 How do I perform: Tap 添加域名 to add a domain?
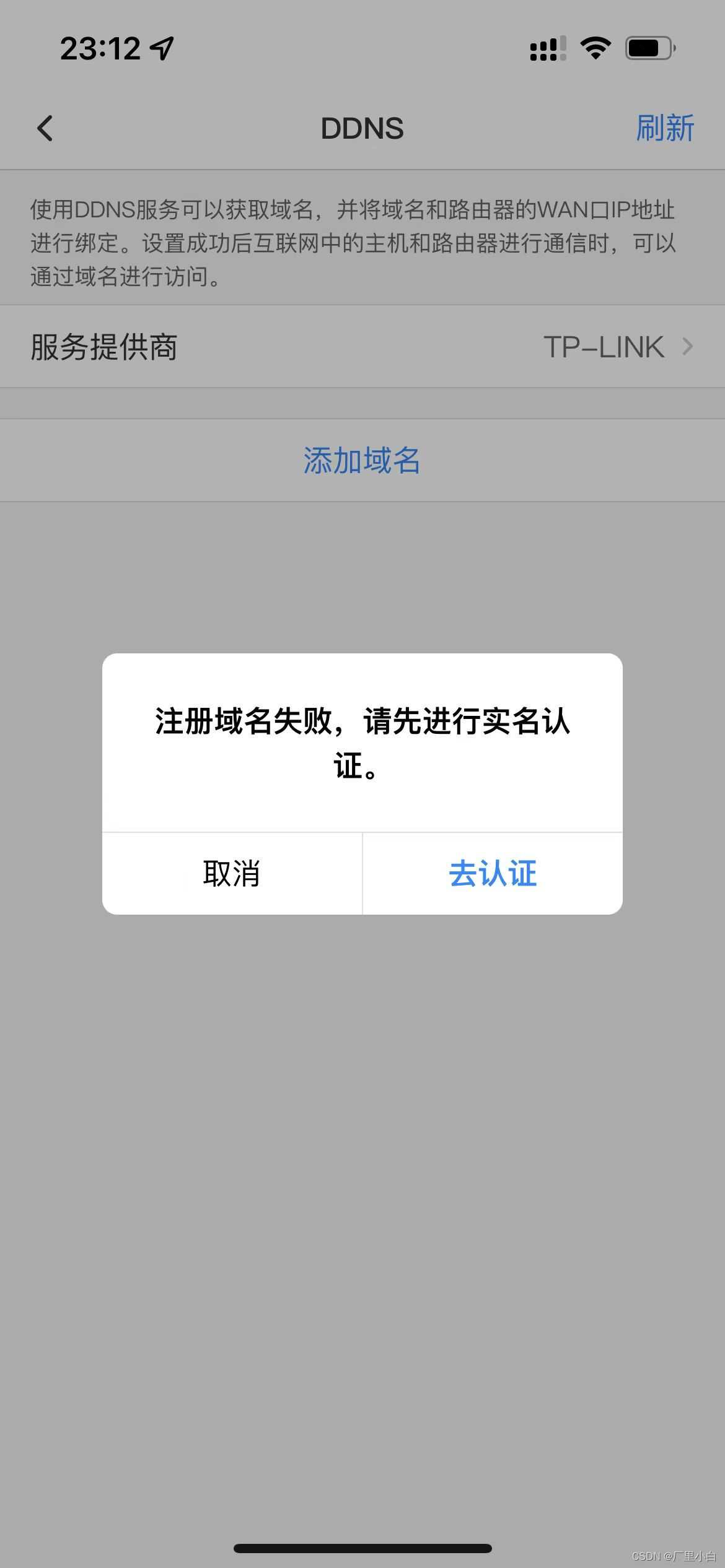click(362, 460)
